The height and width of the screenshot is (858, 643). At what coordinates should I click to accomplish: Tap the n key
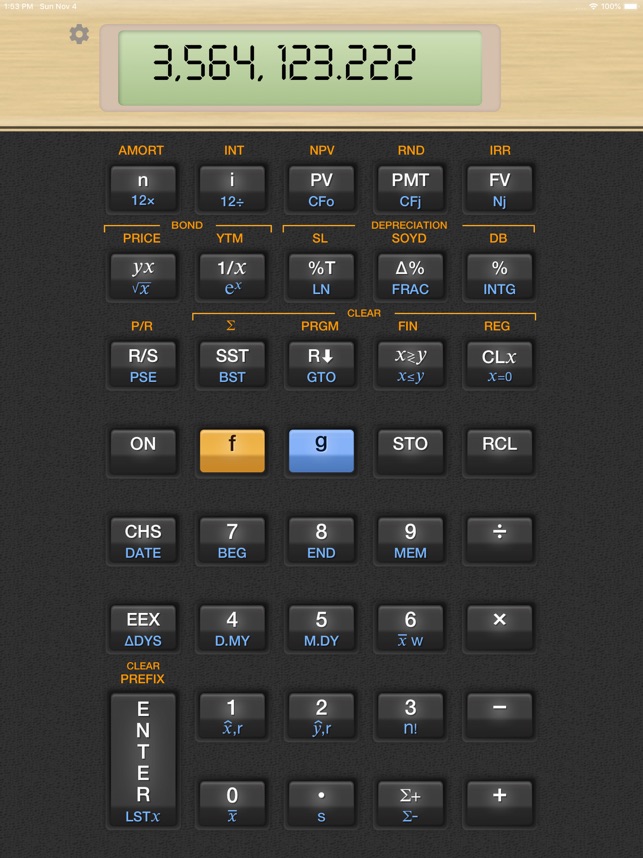tap(143, 188)
